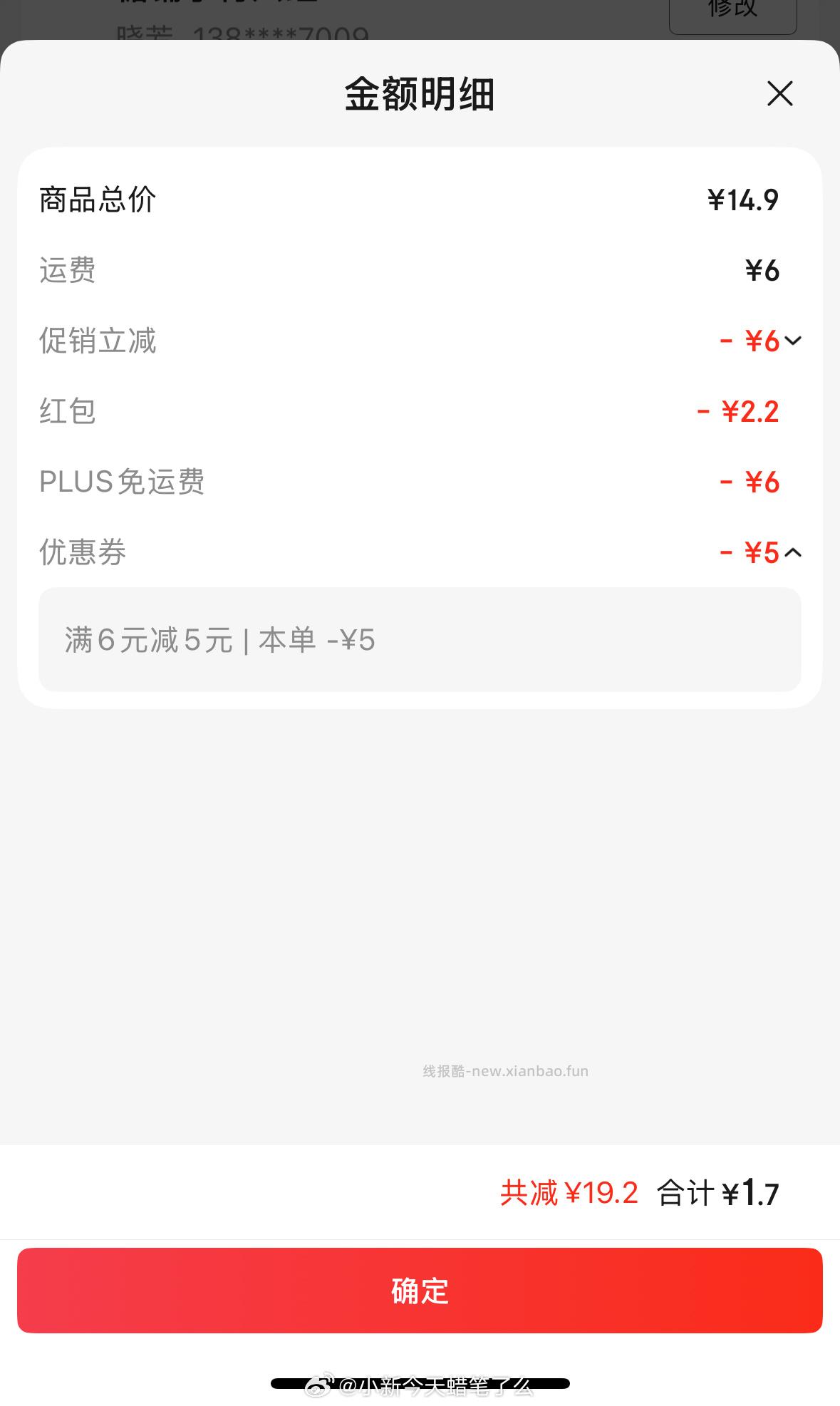Click the -¥6 promotion amount
Screen dimensions: 840x1406
752,341
